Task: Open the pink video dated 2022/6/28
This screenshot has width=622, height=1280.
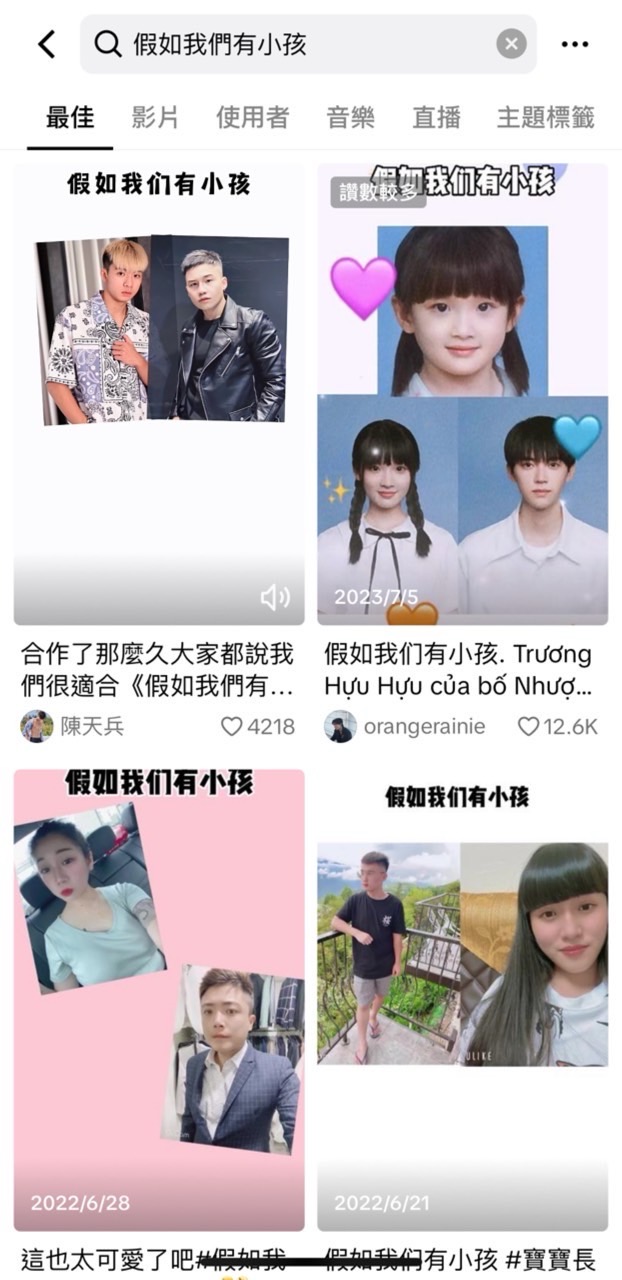Action: pyautogui.click(x=159, y=1000)
